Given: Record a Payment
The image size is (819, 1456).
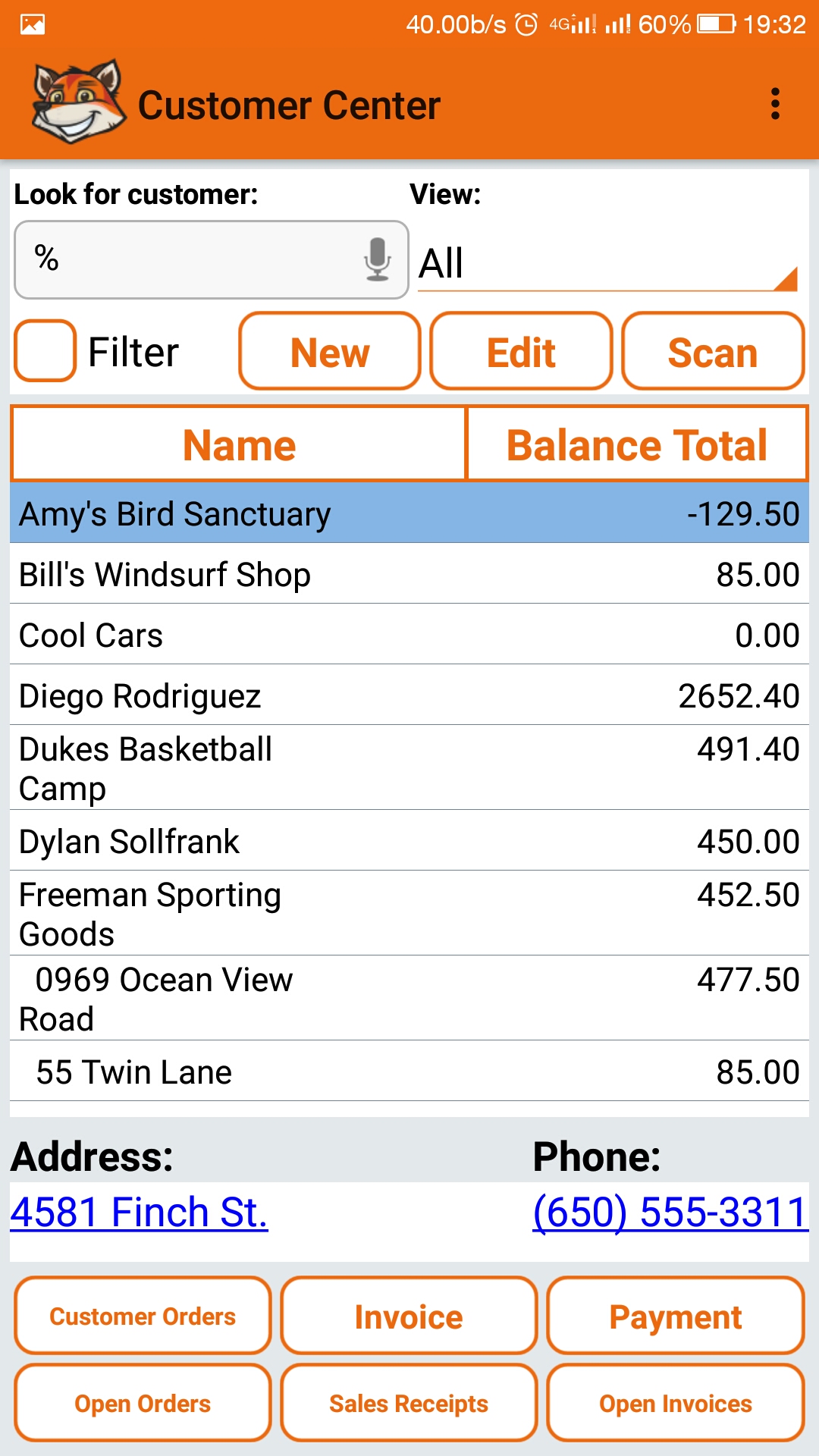Looking at the screenshot, I should pyautogui.click(x=676, y=1316).
